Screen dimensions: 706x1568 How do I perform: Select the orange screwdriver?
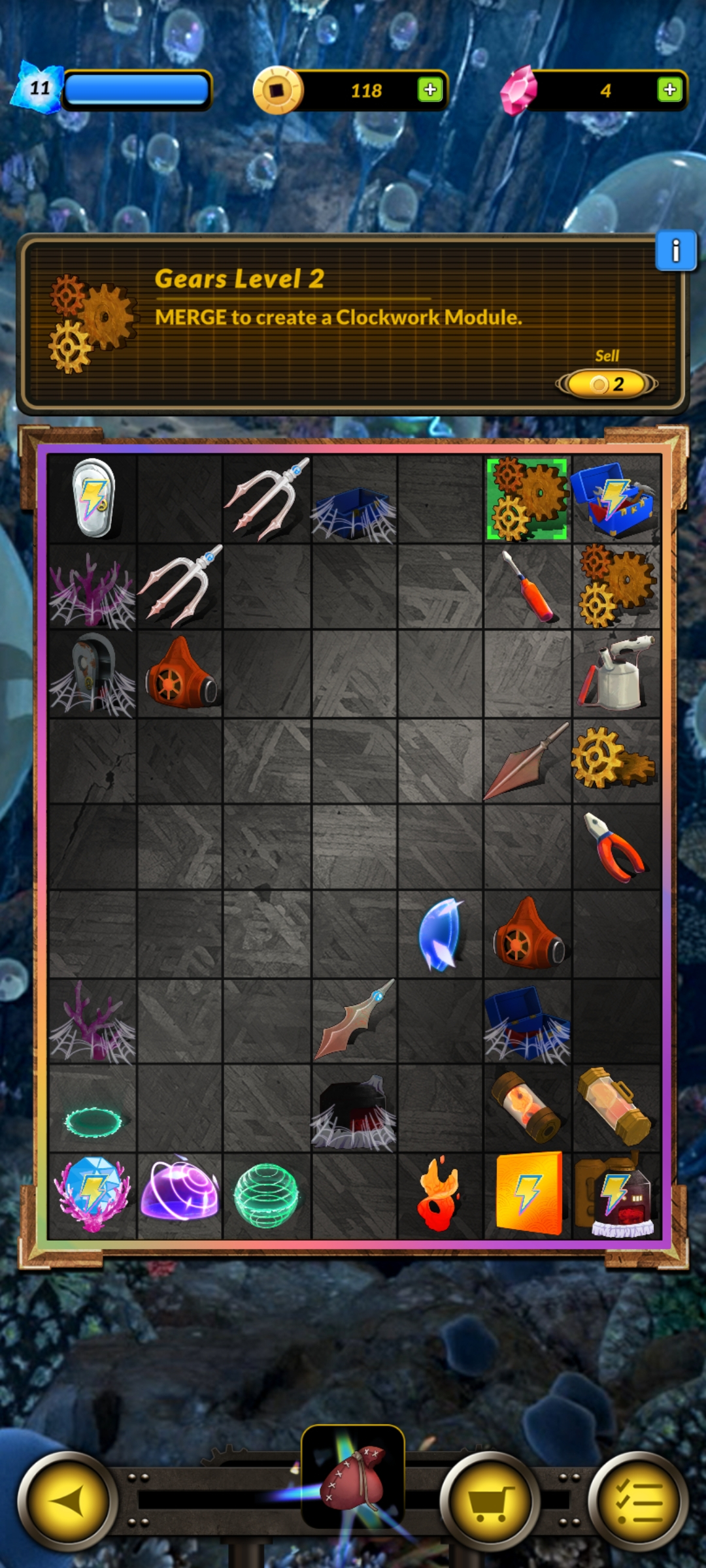(x=528, y=587)
